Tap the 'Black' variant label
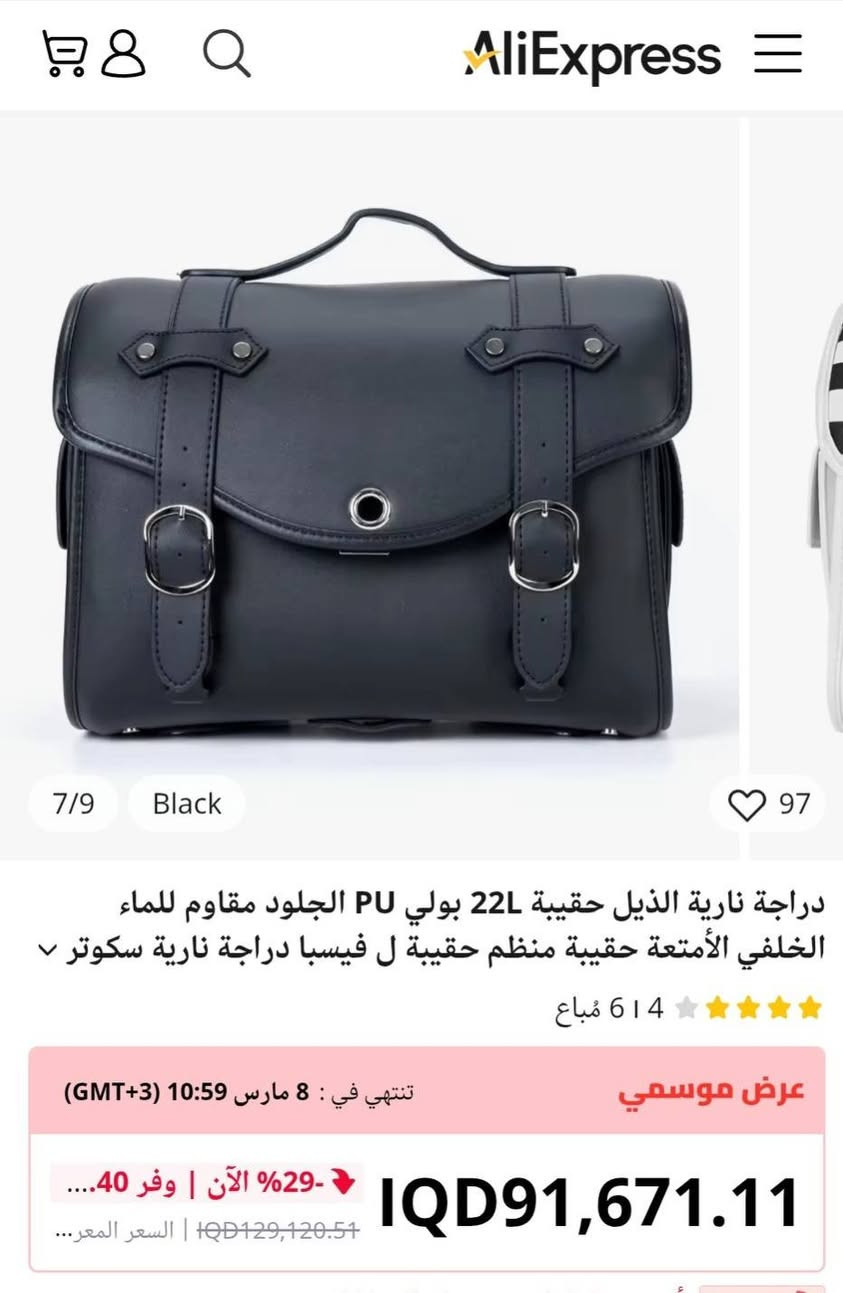 coord(185,803)
